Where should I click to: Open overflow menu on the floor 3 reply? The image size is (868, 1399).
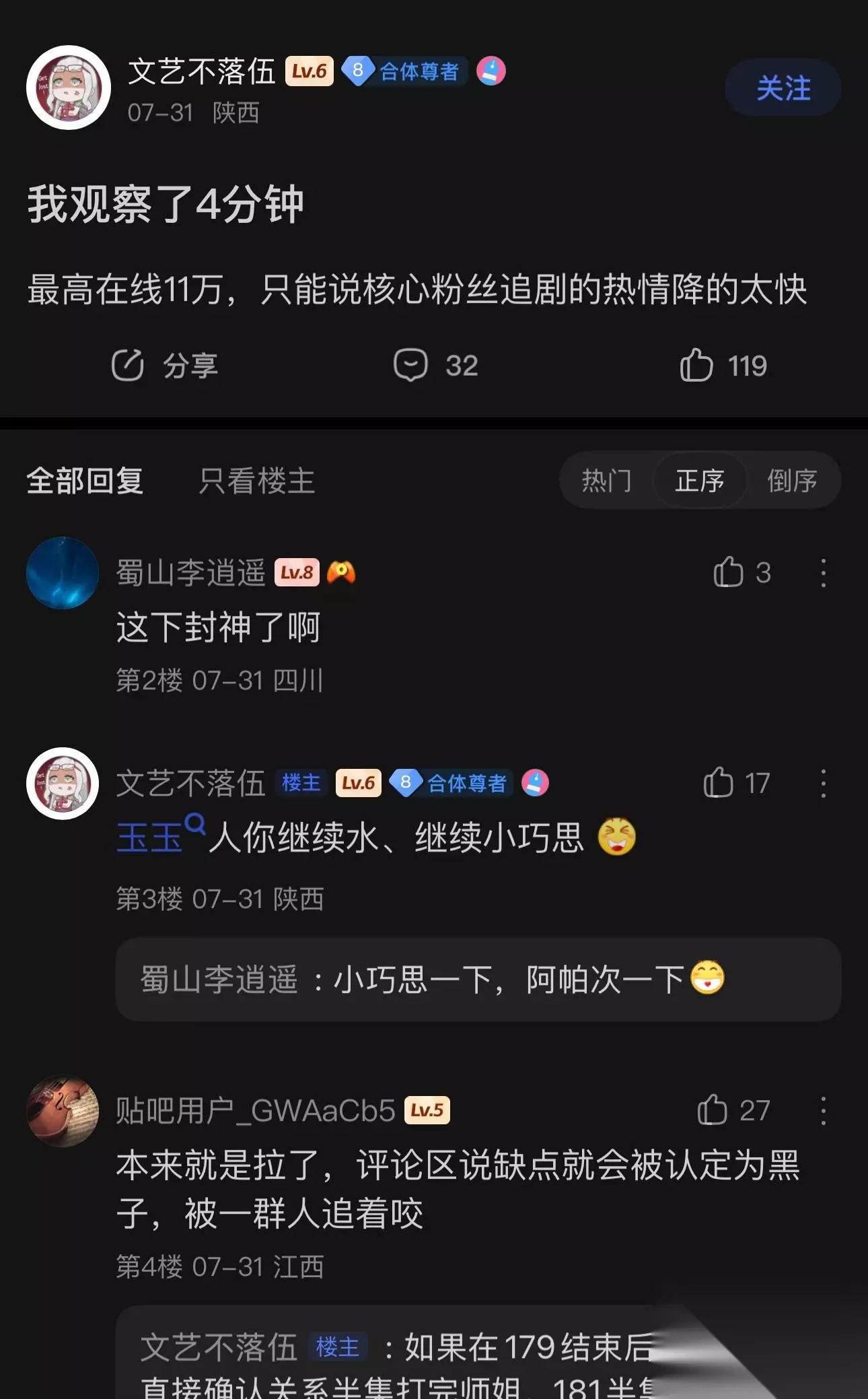click(x=824, y=784)
